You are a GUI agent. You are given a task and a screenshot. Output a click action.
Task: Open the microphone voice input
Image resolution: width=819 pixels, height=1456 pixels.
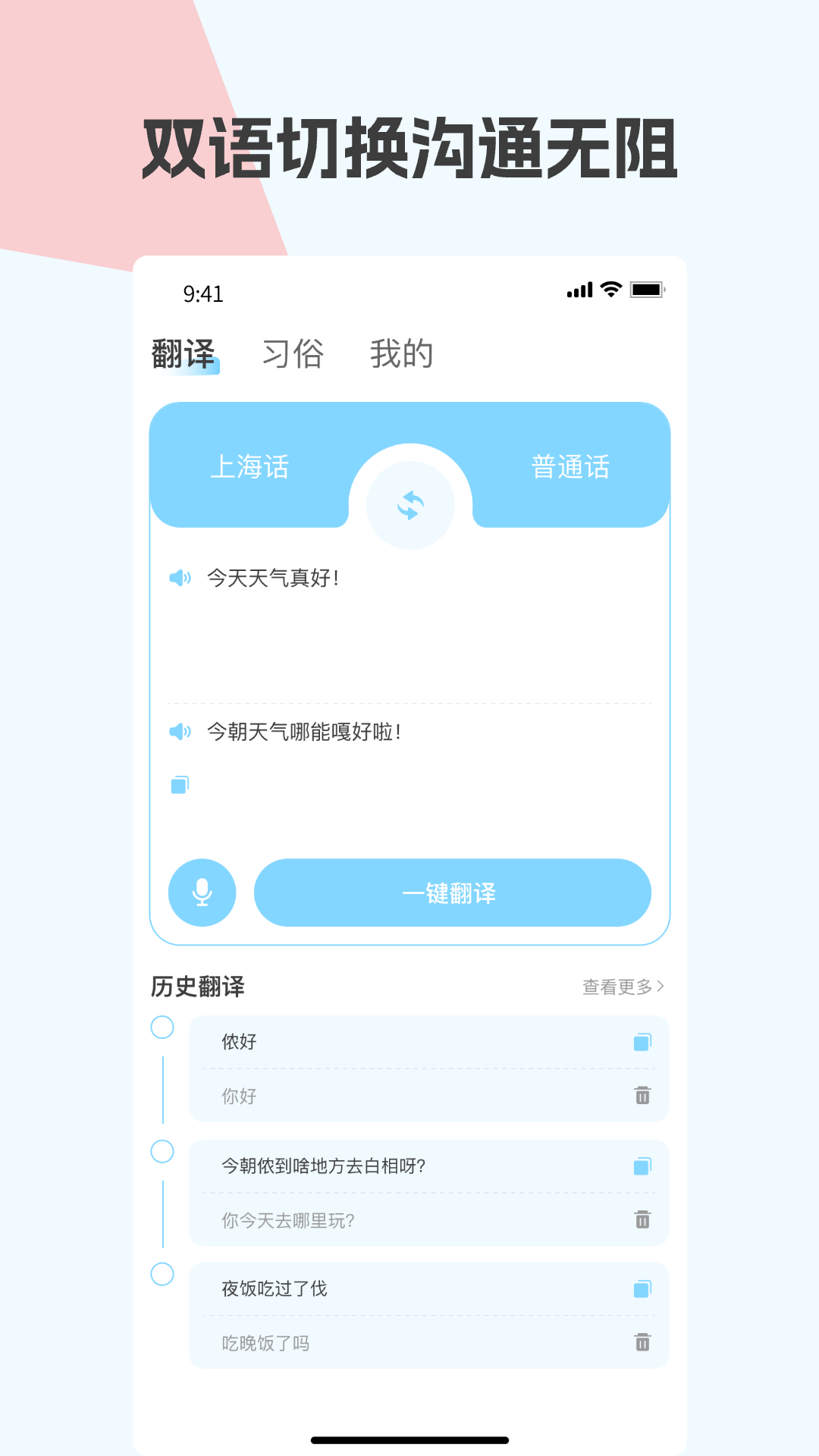(201, 893)
